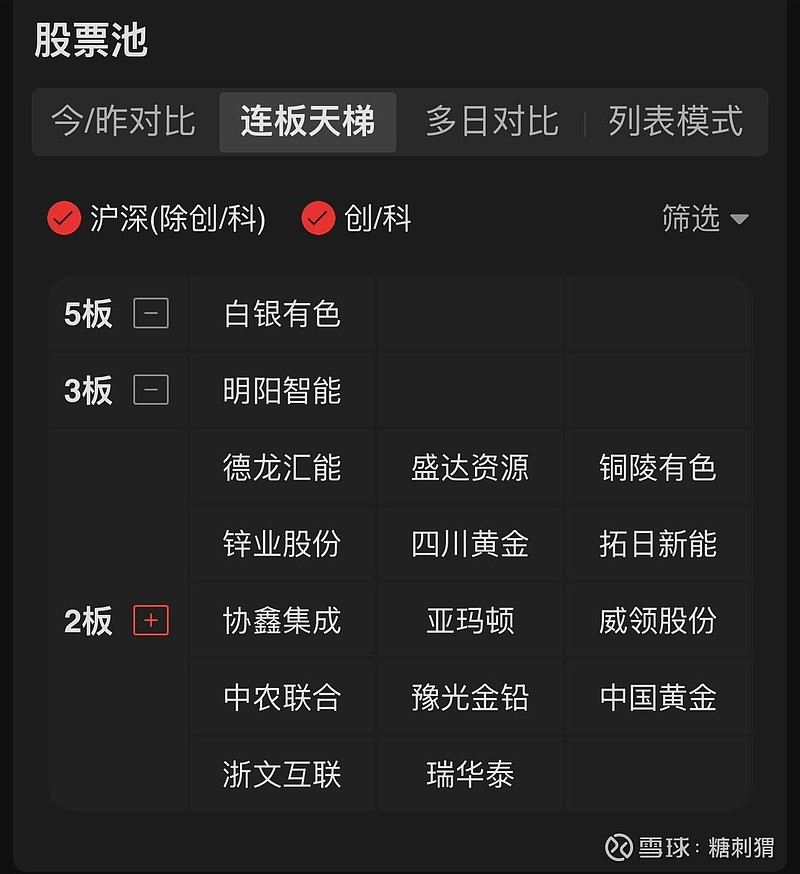View the stock 瑞华泰
Screen dimensions: 800x874
(x=470, y=774)
